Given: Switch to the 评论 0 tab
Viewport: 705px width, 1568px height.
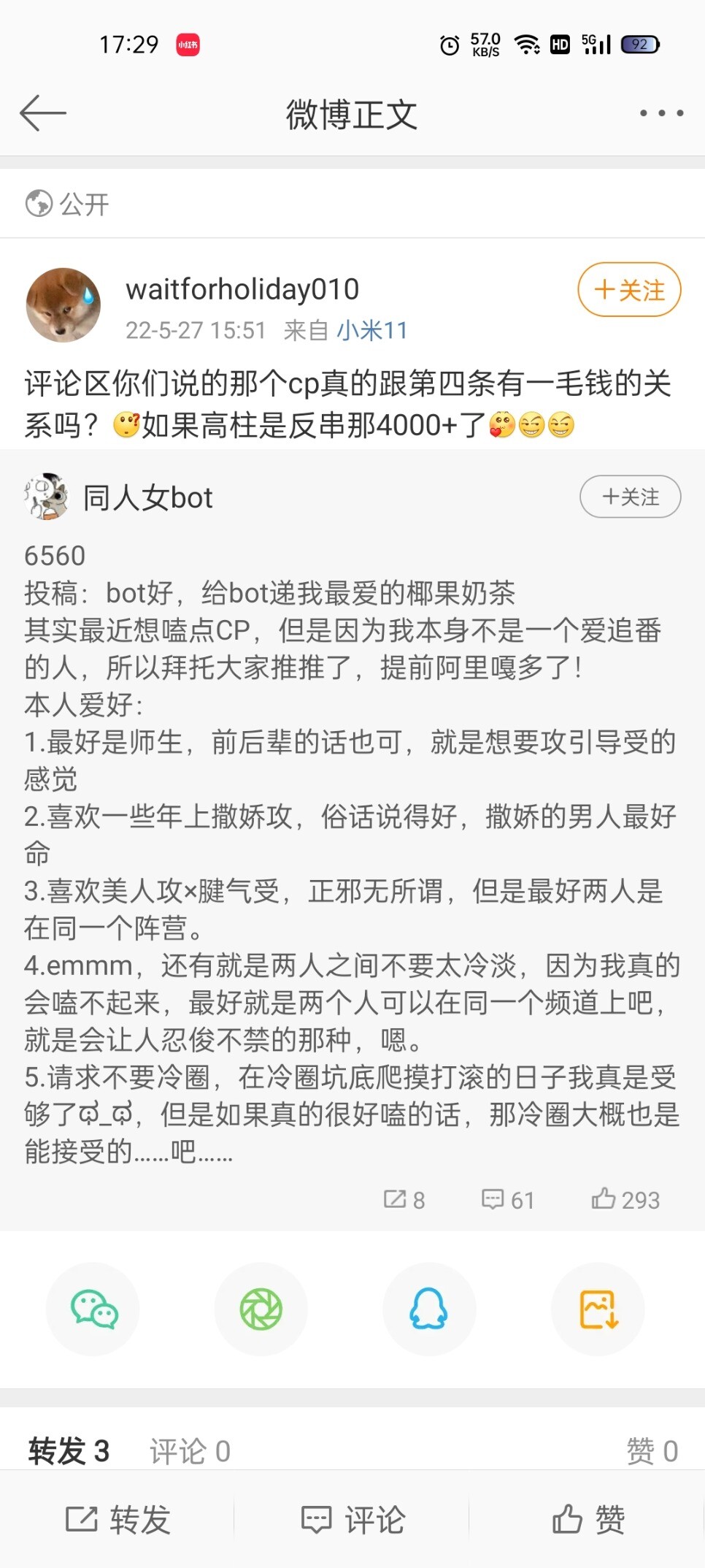Looking at the screenshot, I should point(190,1451).
